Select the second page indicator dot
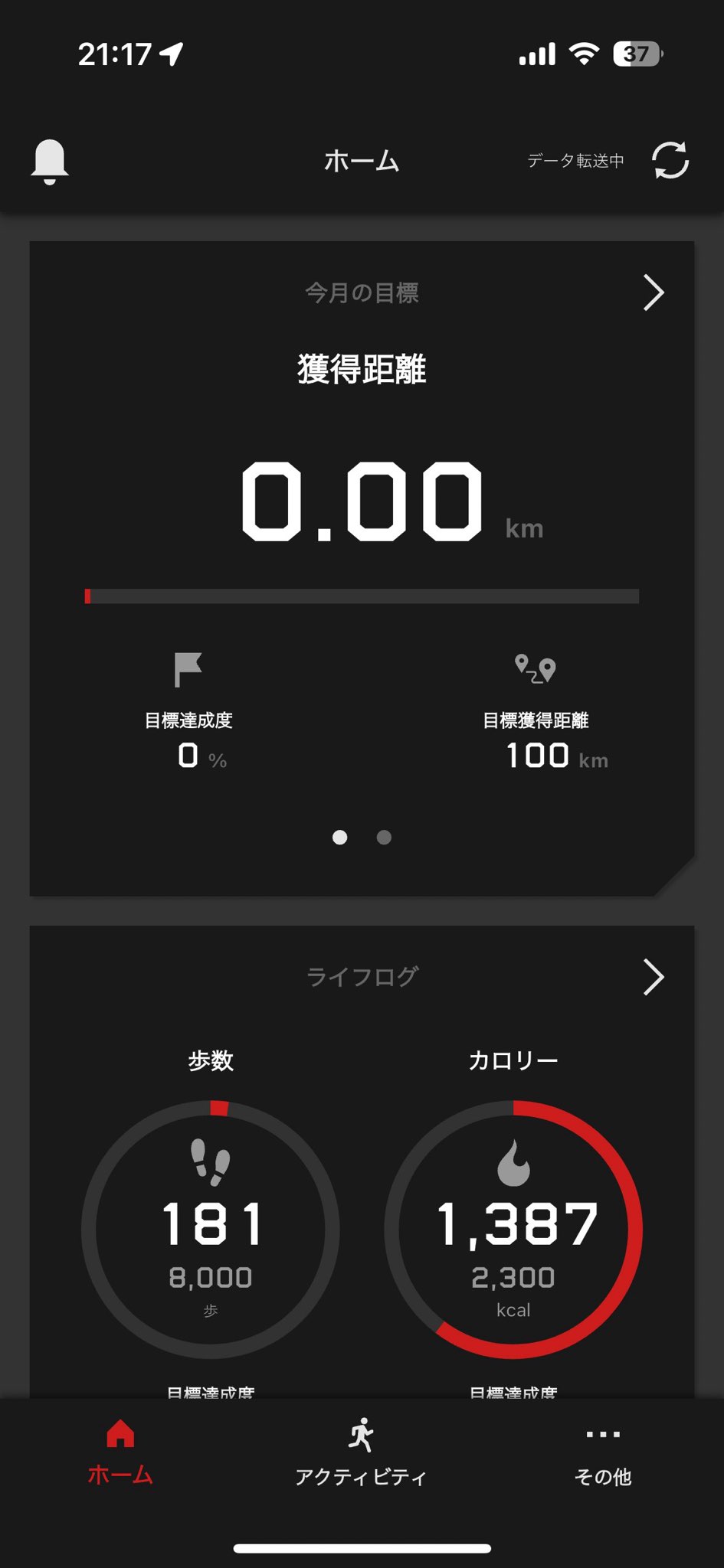The width and height of the screenshot is (724, 1568). pyautogui.click(x=383, y=838)
